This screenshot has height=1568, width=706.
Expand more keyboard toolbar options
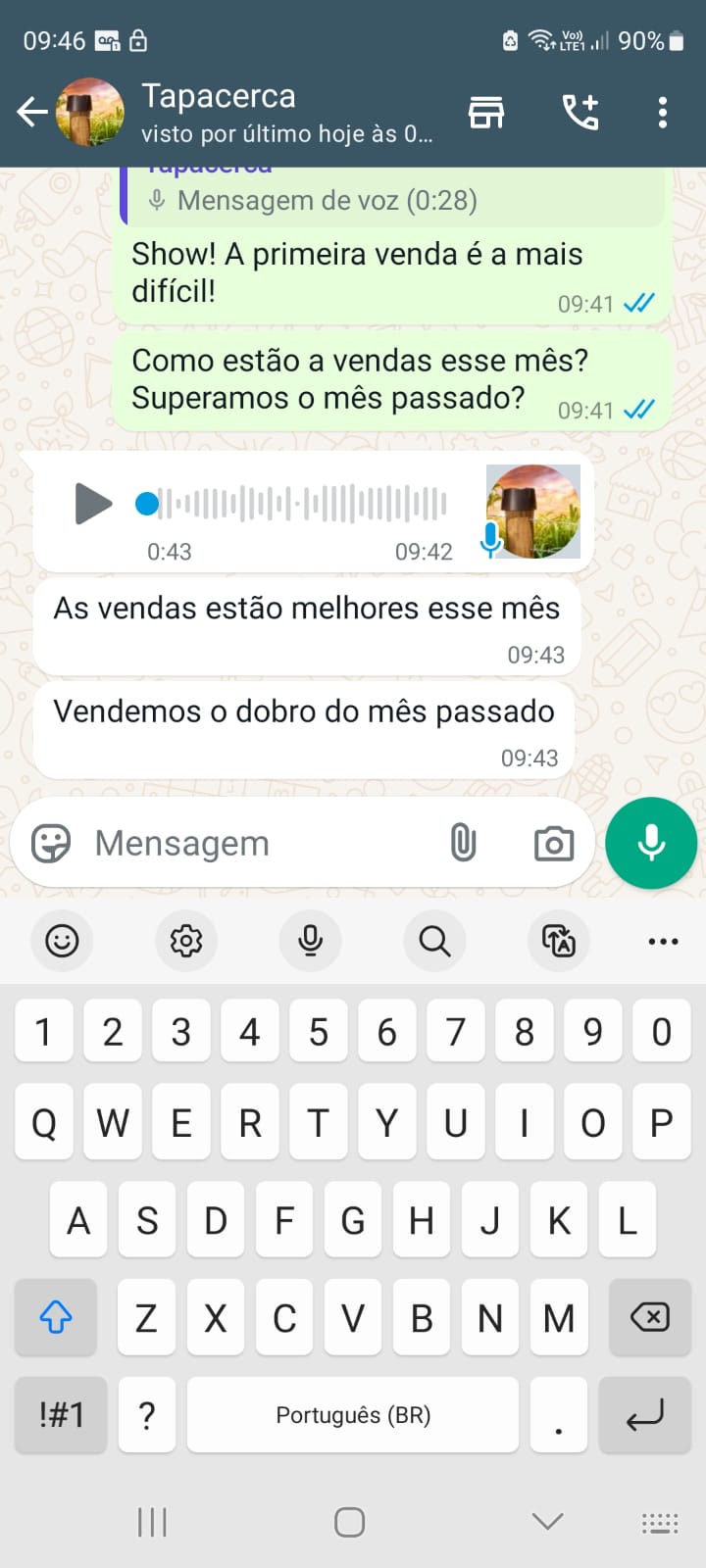click(663, 941)
